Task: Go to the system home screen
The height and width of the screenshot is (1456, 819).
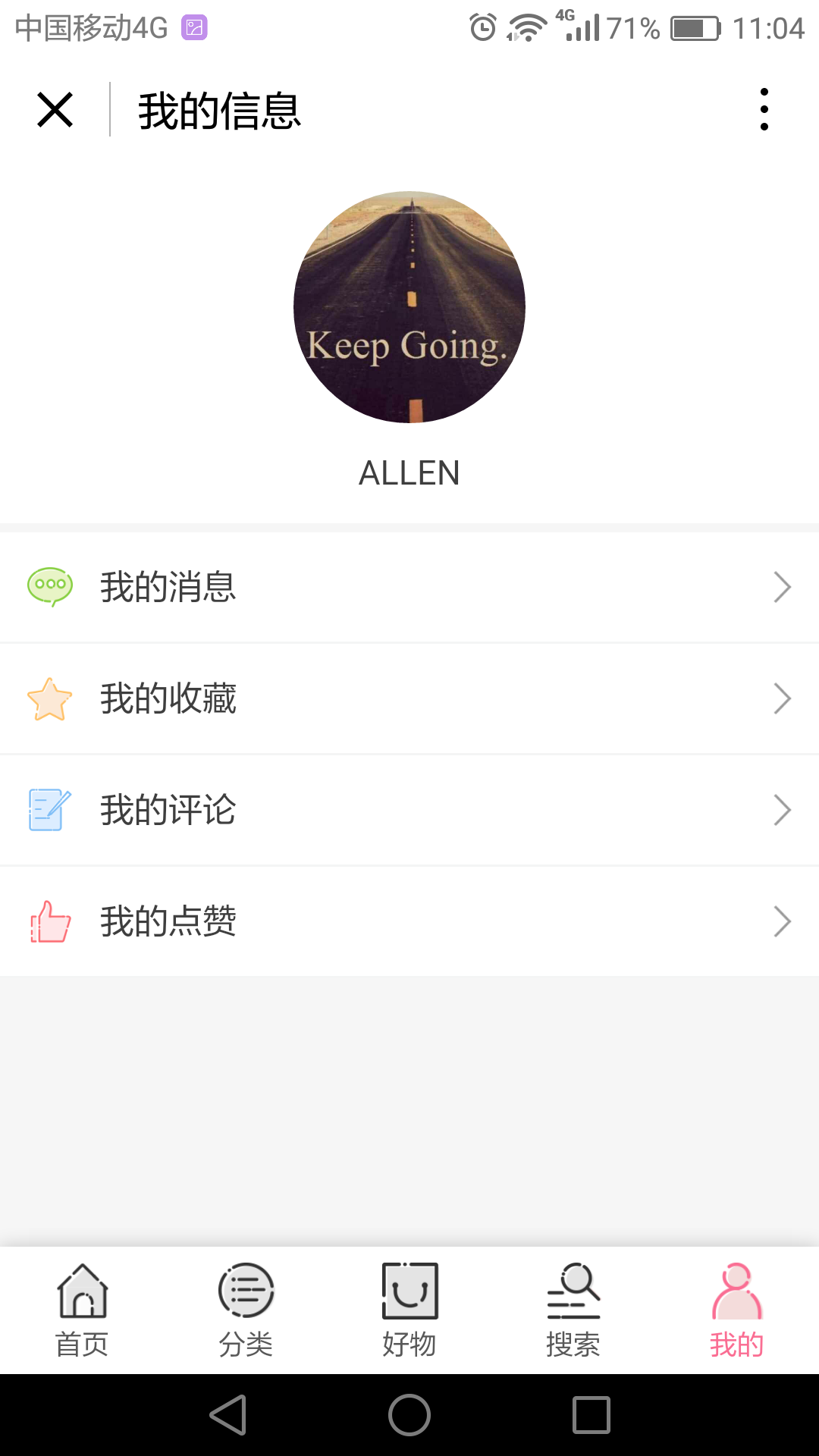Action: [409, 1415]
